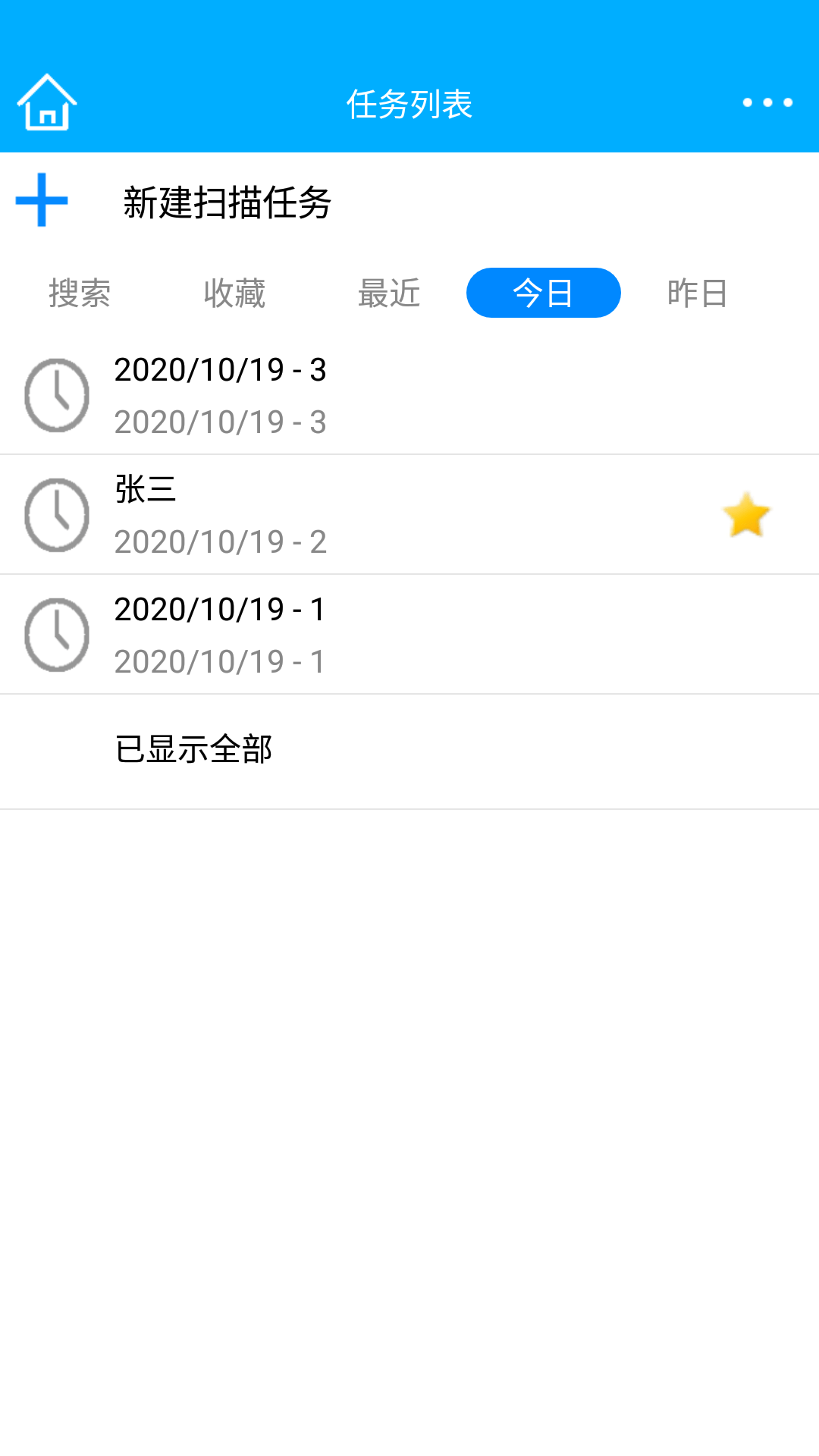819x1456 pixels.
Task: Open task 2020/10/19 - 1
Action: (x=409, y=635)
